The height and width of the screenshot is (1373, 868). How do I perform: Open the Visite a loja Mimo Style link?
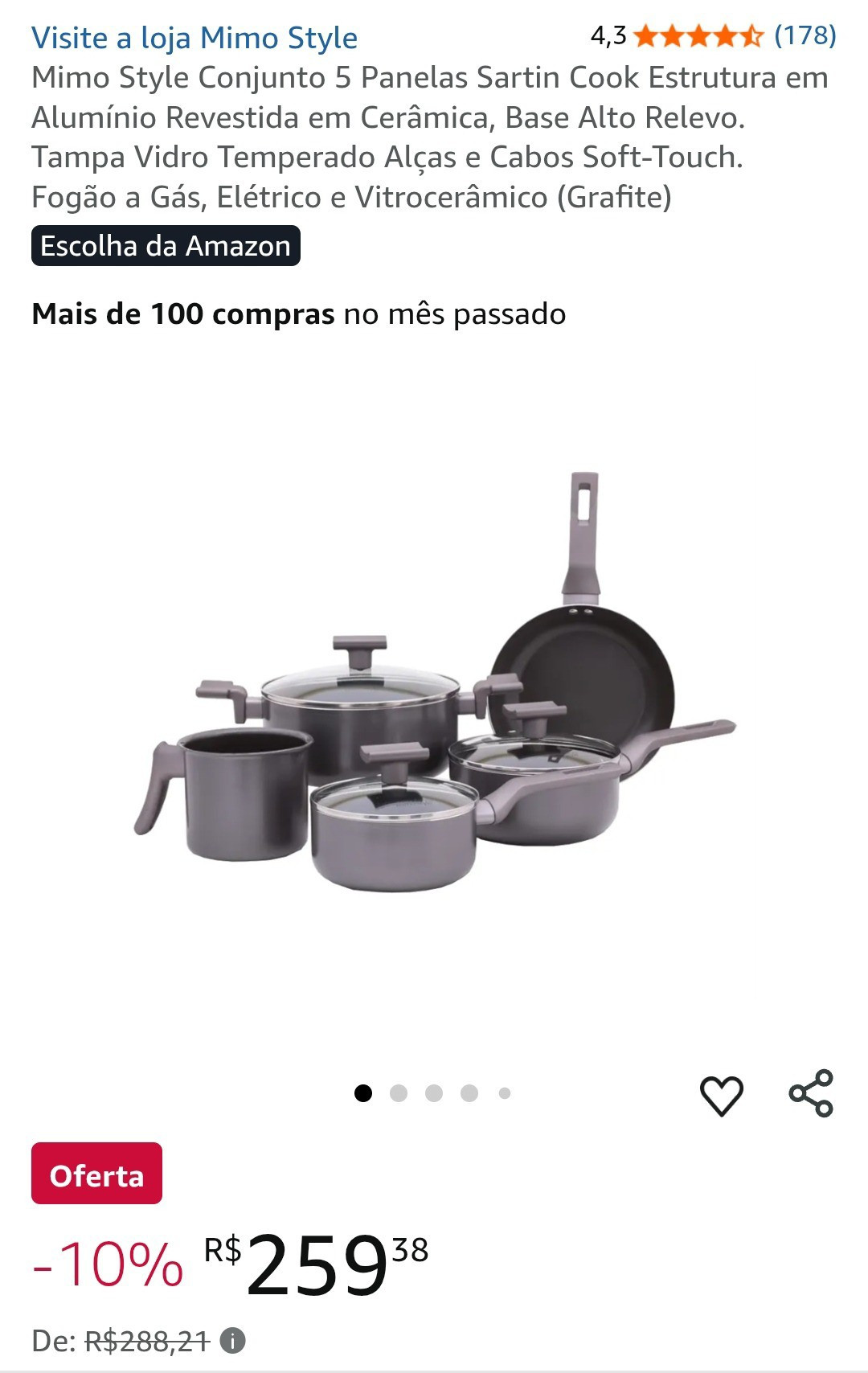pos(194,38)
